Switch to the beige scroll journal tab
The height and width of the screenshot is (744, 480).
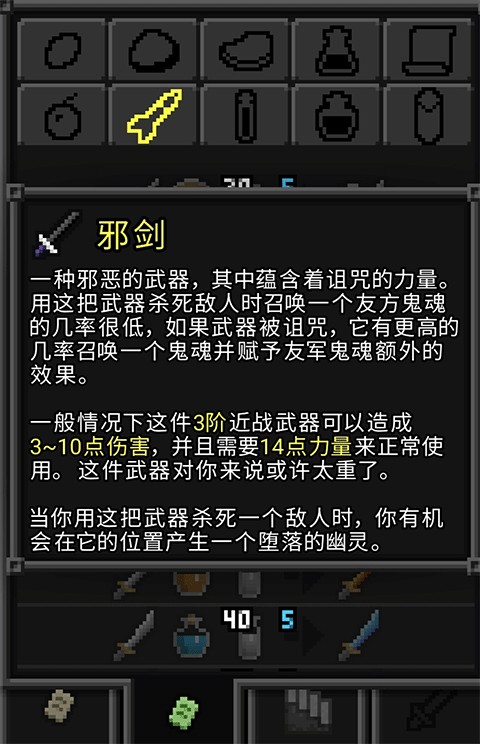point(59,706)
